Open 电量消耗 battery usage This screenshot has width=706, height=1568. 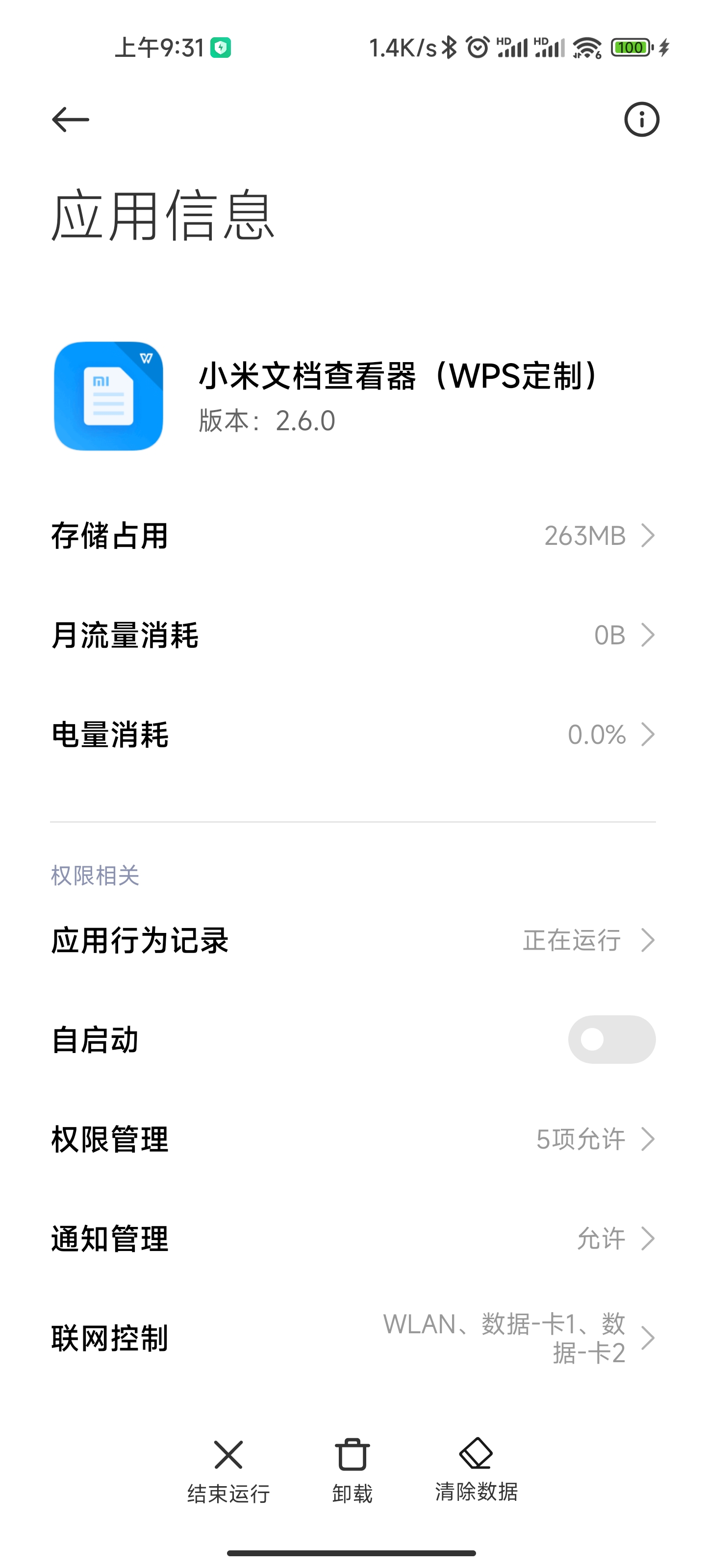[x=353, y=735]
